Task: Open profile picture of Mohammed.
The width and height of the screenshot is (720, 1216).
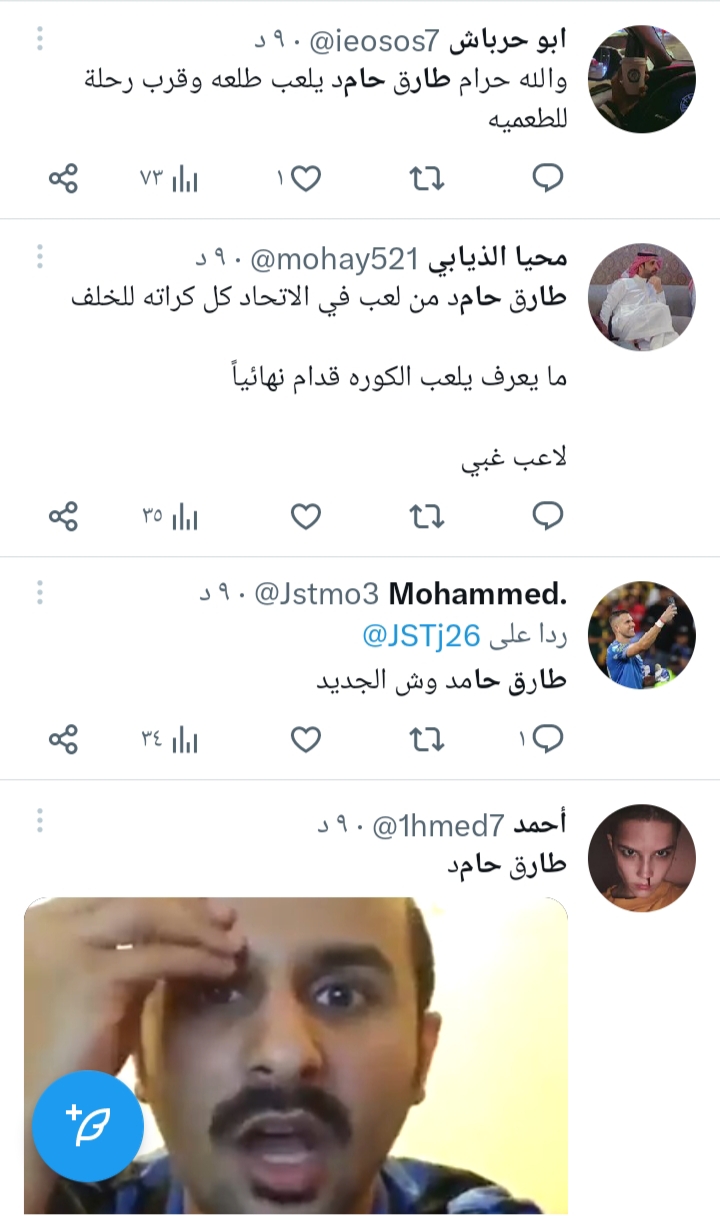Action: pyautogui.click(x=641, y=635)
